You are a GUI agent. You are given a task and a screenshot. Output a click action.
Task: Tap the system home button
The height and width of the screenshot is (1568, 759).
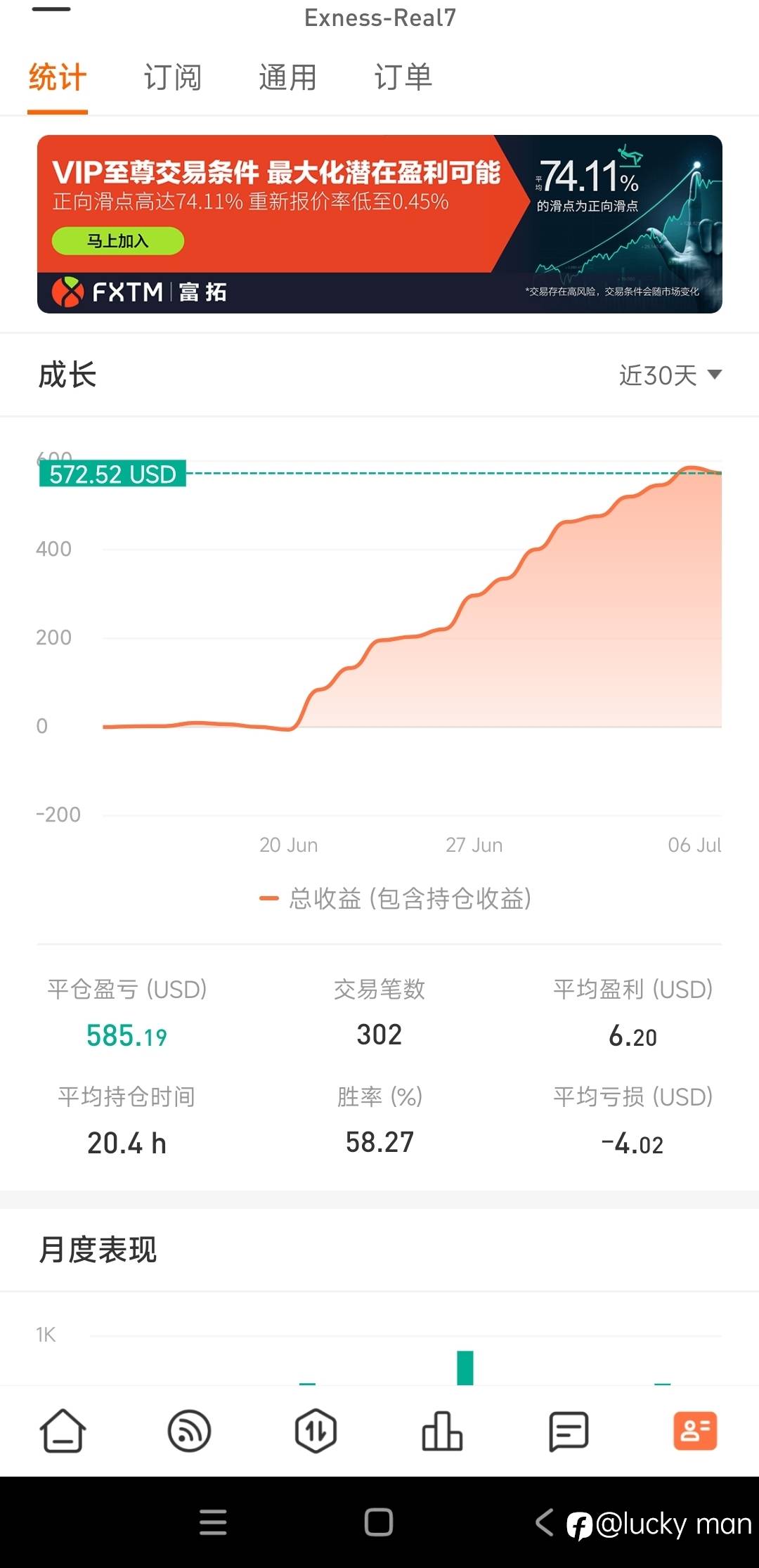tap(379, 1522)
